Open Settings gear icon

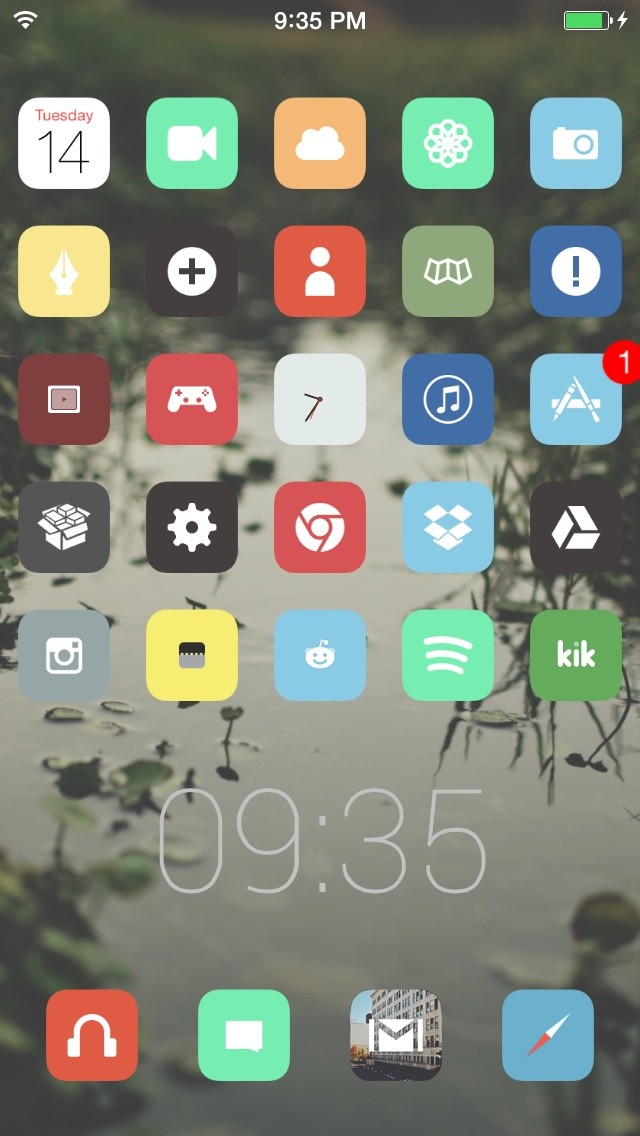(x=192, y=527)
